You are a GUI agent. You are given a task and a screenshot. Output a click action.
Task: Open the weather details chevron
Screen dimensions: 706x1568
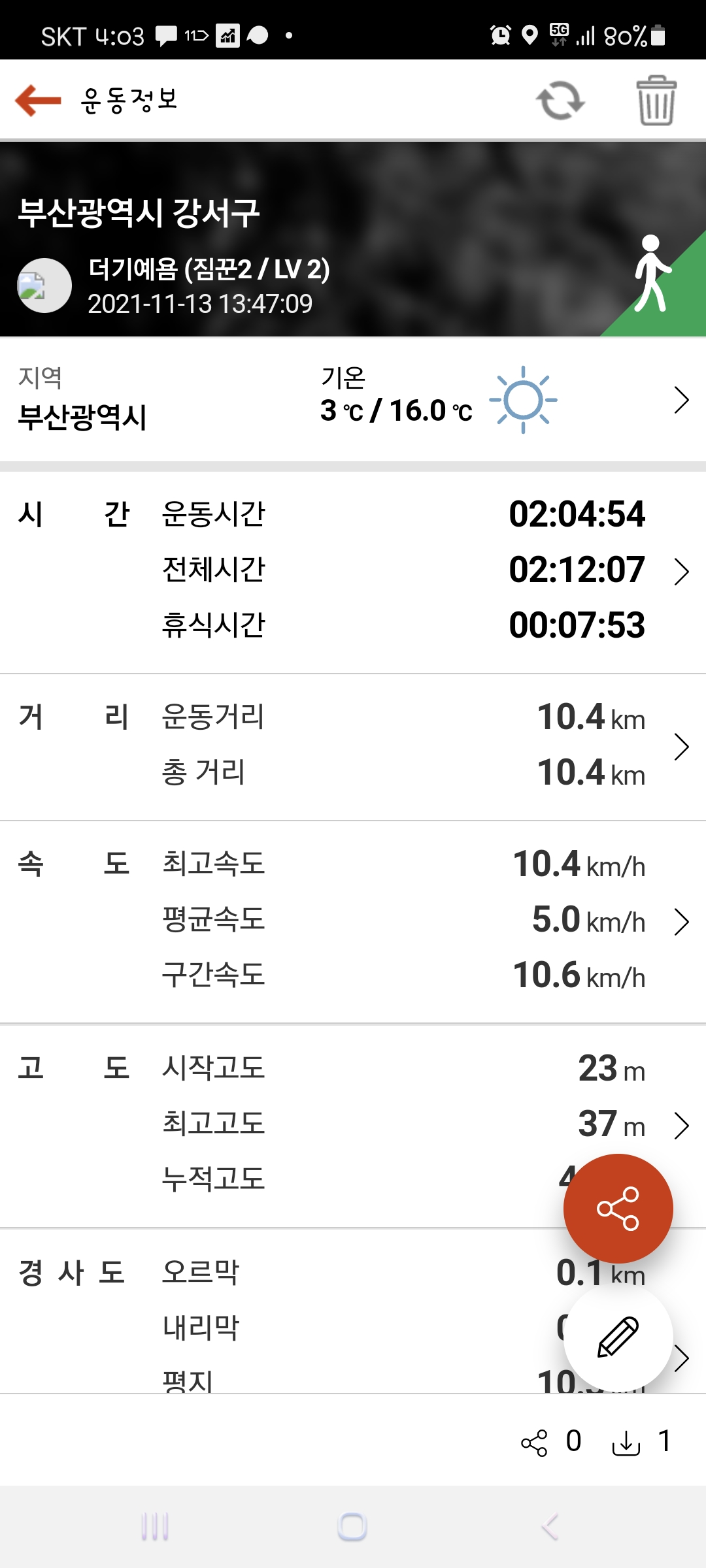pos(681,400)
